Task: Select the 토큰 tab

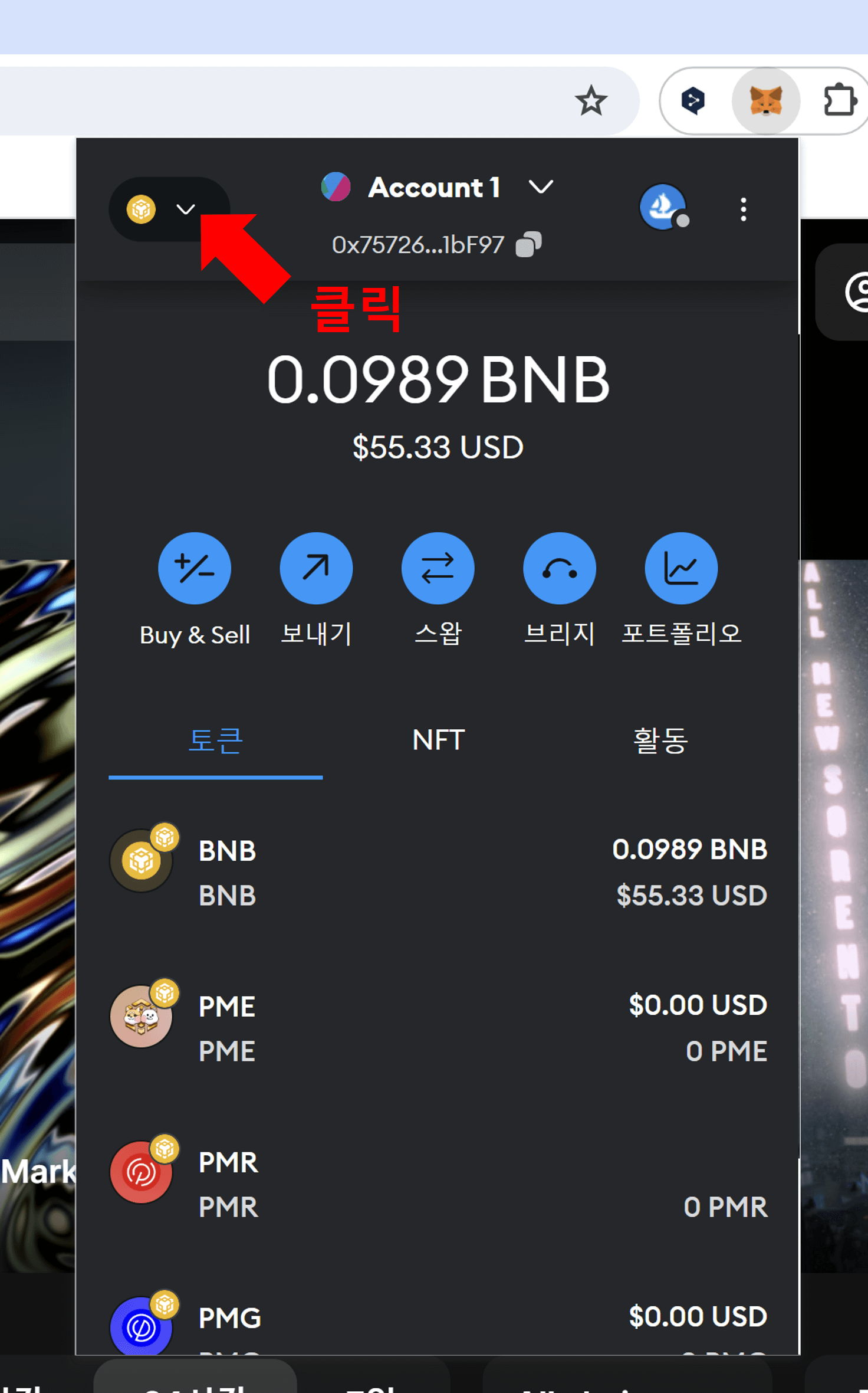Action: coord(215,740)
